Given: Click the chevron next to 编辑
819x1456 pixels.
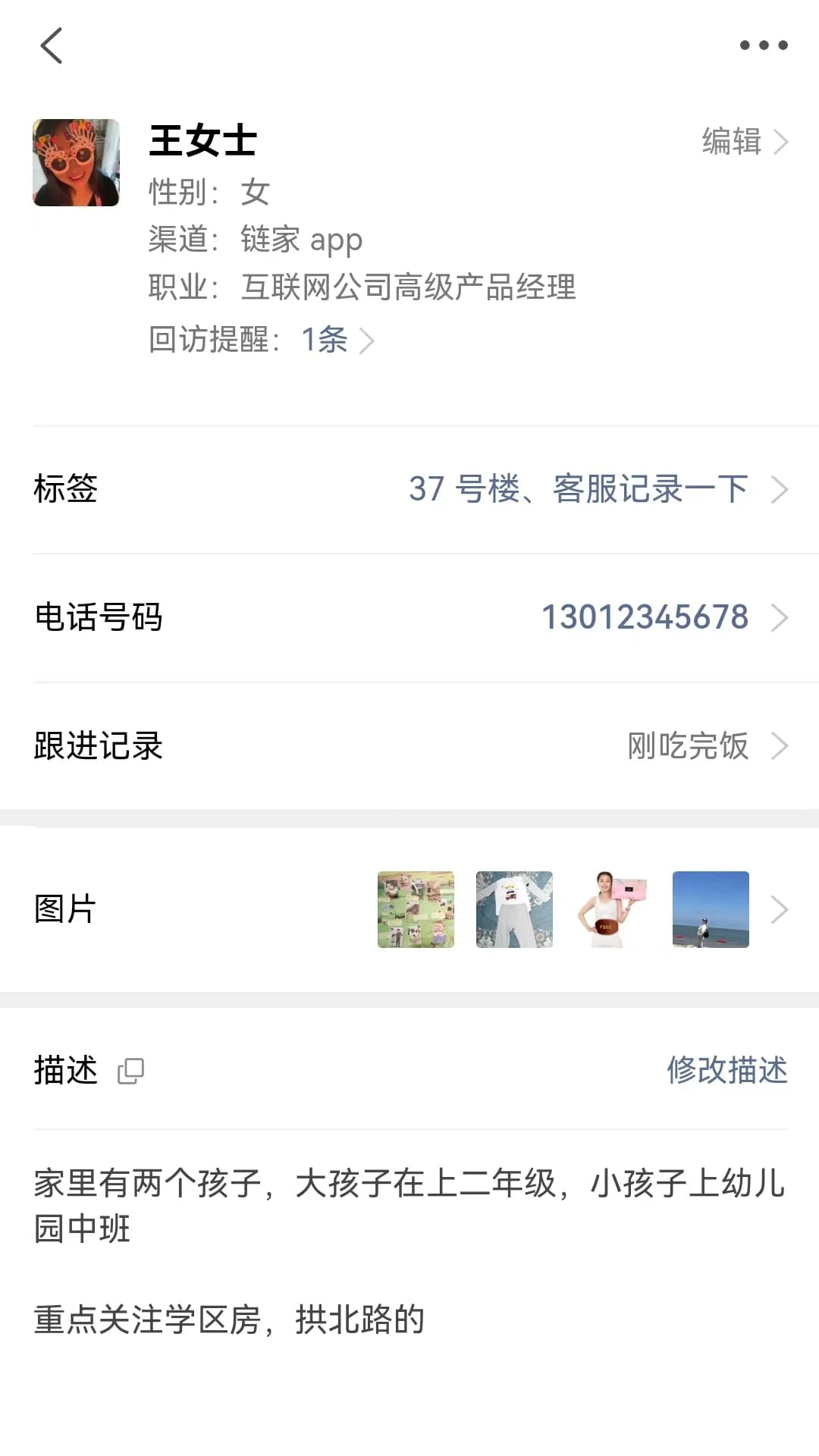Looking at the screenshot, I should (x=783, y=142).
